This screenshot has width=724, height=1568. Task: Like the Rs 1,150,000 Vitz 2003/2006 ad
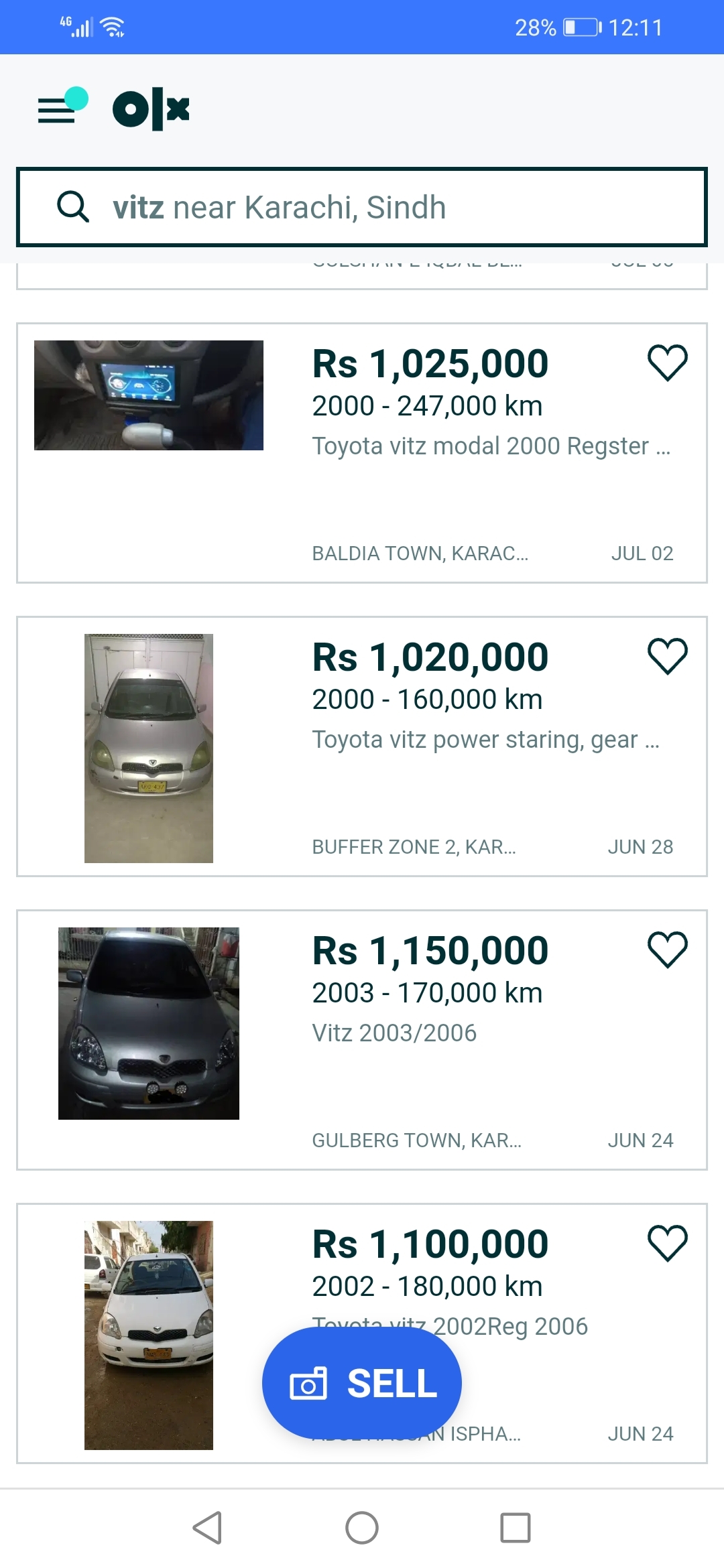667,950
